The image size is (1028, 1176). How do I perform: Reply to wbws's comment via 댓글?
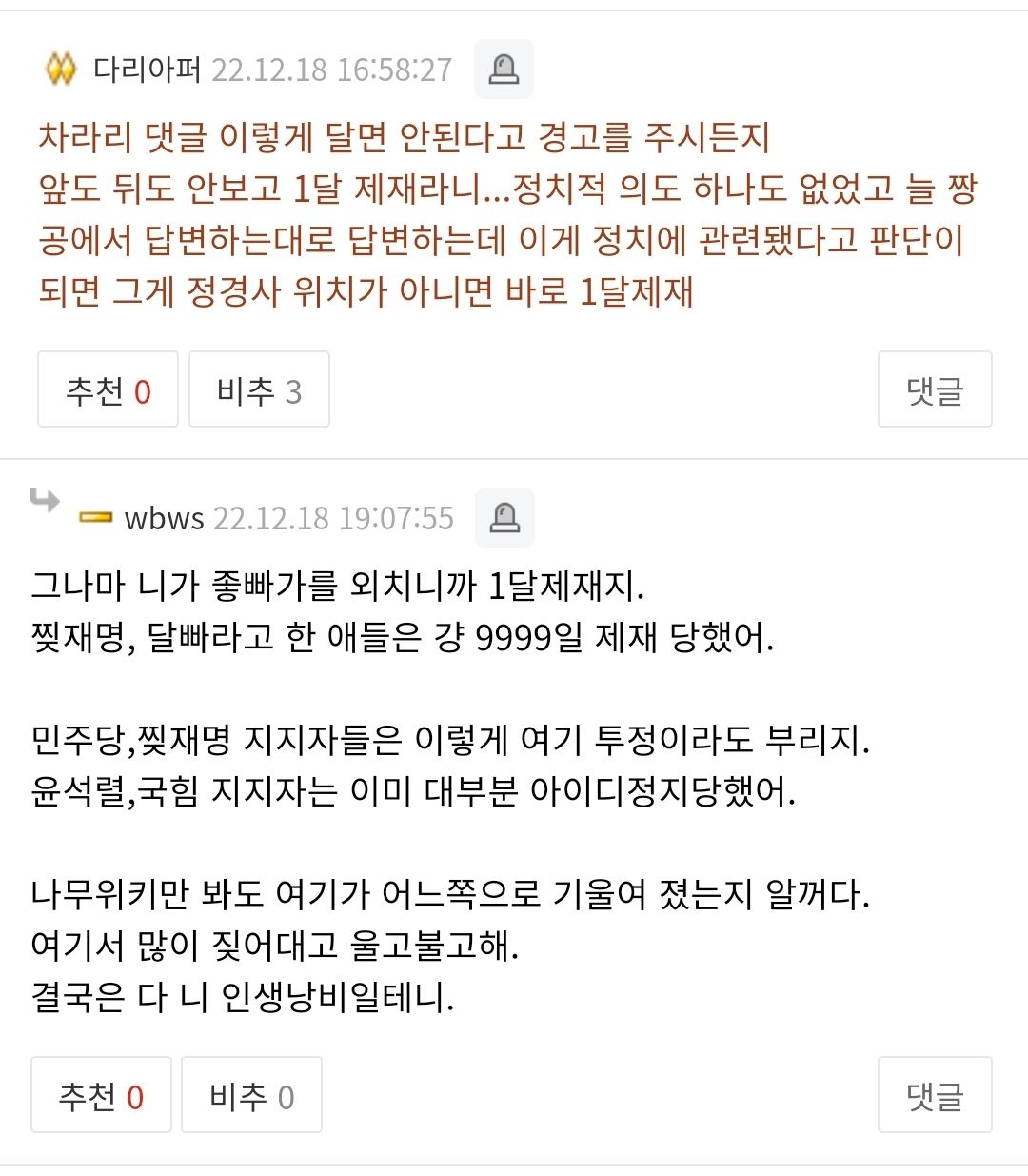(x=934, y=1095)
